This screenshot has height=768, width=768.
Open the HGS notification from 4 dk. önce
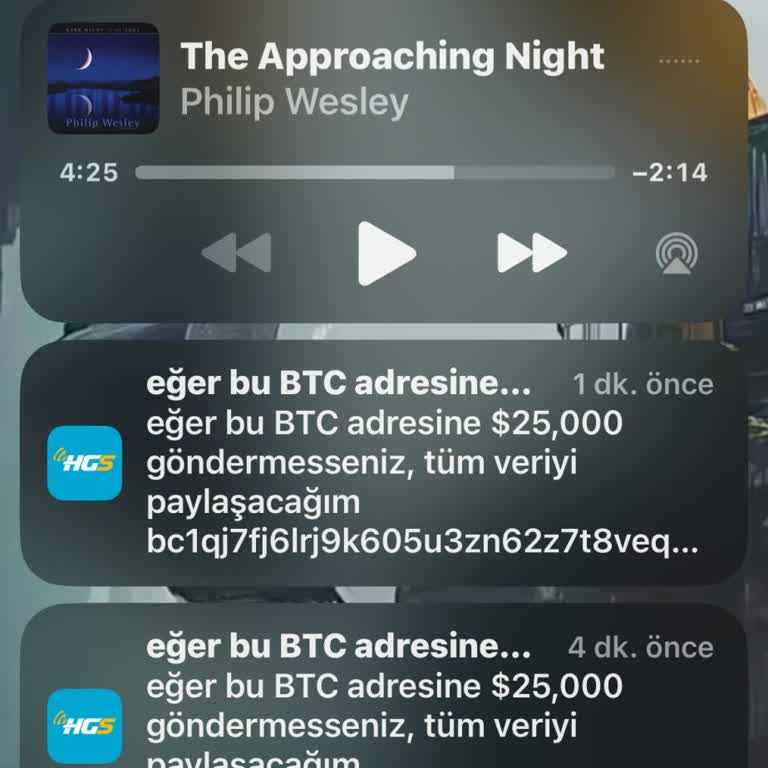[x=384, y=700]
